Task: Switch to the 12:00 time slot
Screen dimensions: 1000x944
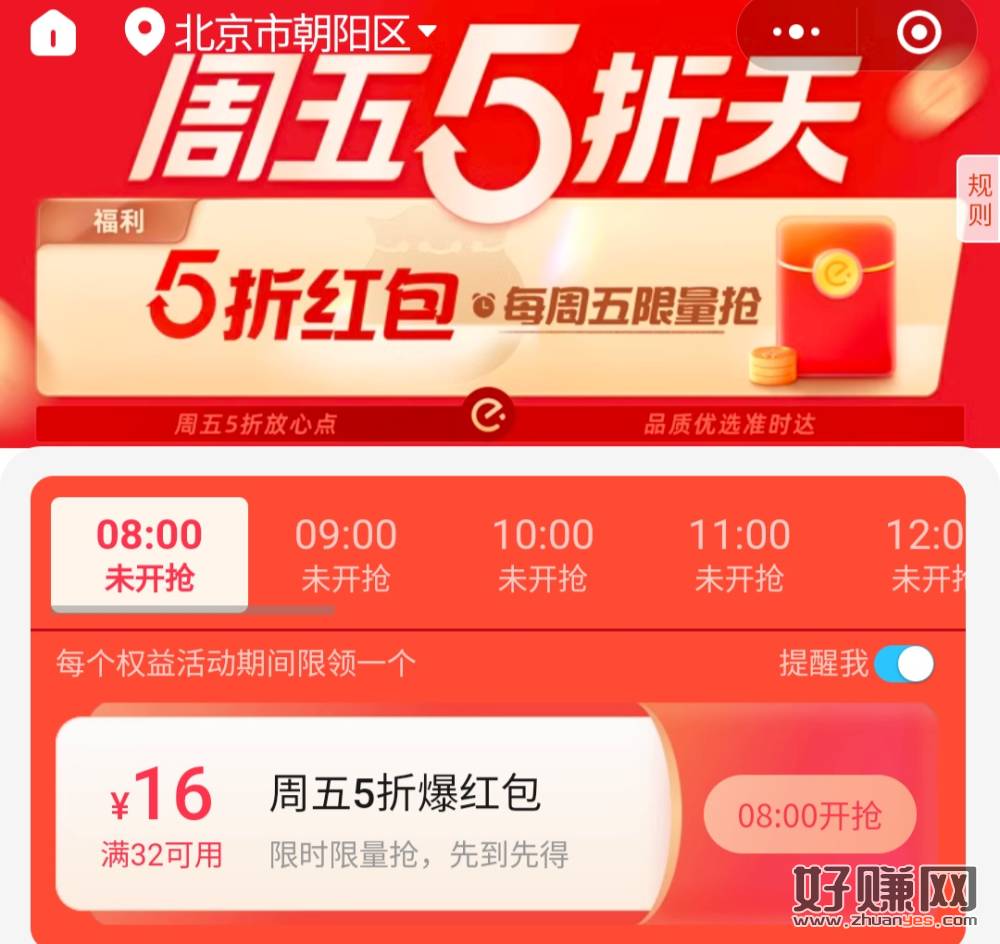Action: coord(927,554)
